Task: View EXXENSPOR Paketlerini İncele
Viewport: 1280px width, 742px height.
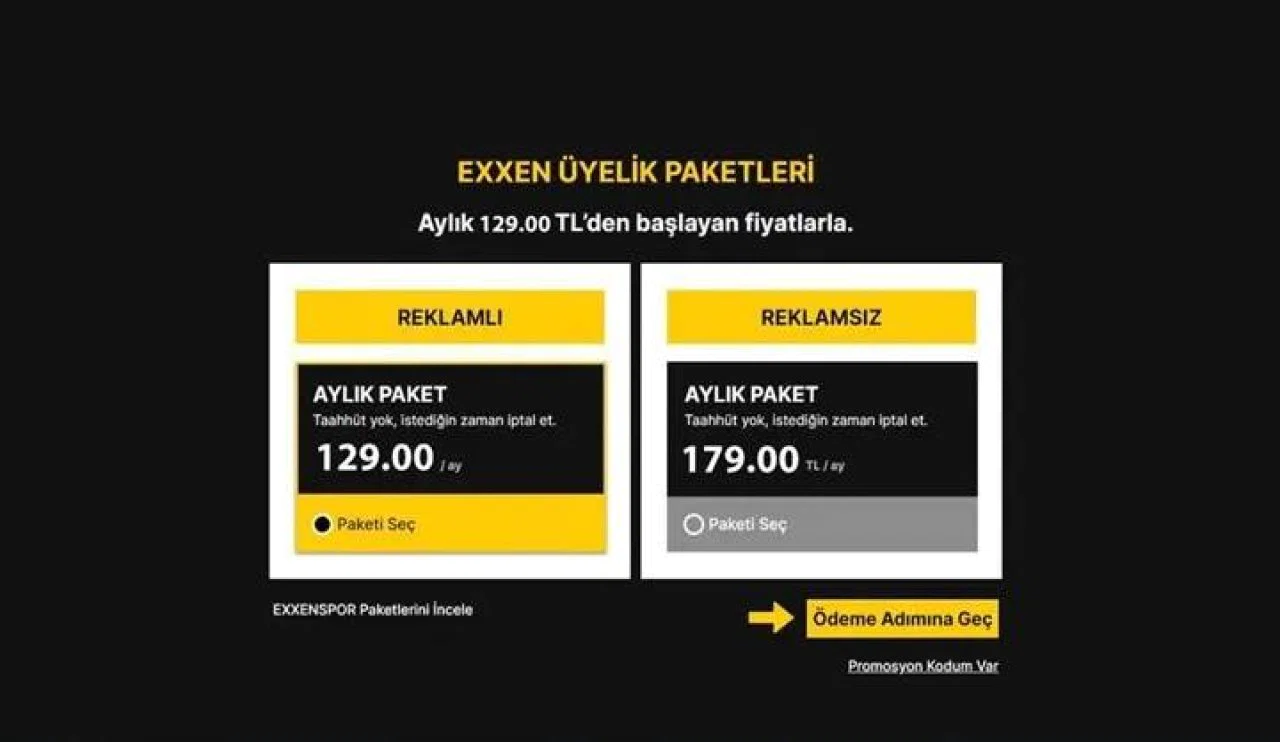Action: coord(372,609)
